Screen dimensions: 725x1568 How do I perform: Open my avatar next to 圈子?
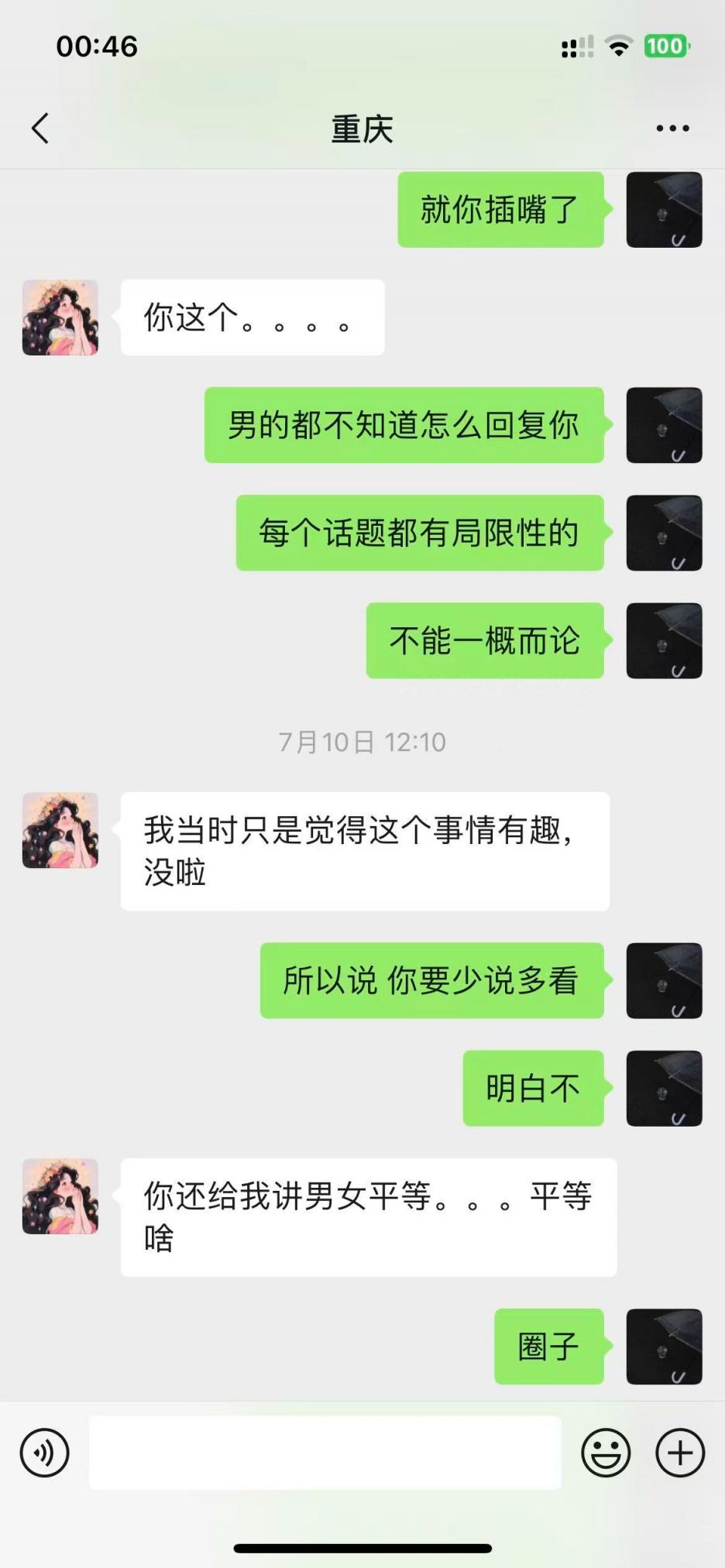664,1347
